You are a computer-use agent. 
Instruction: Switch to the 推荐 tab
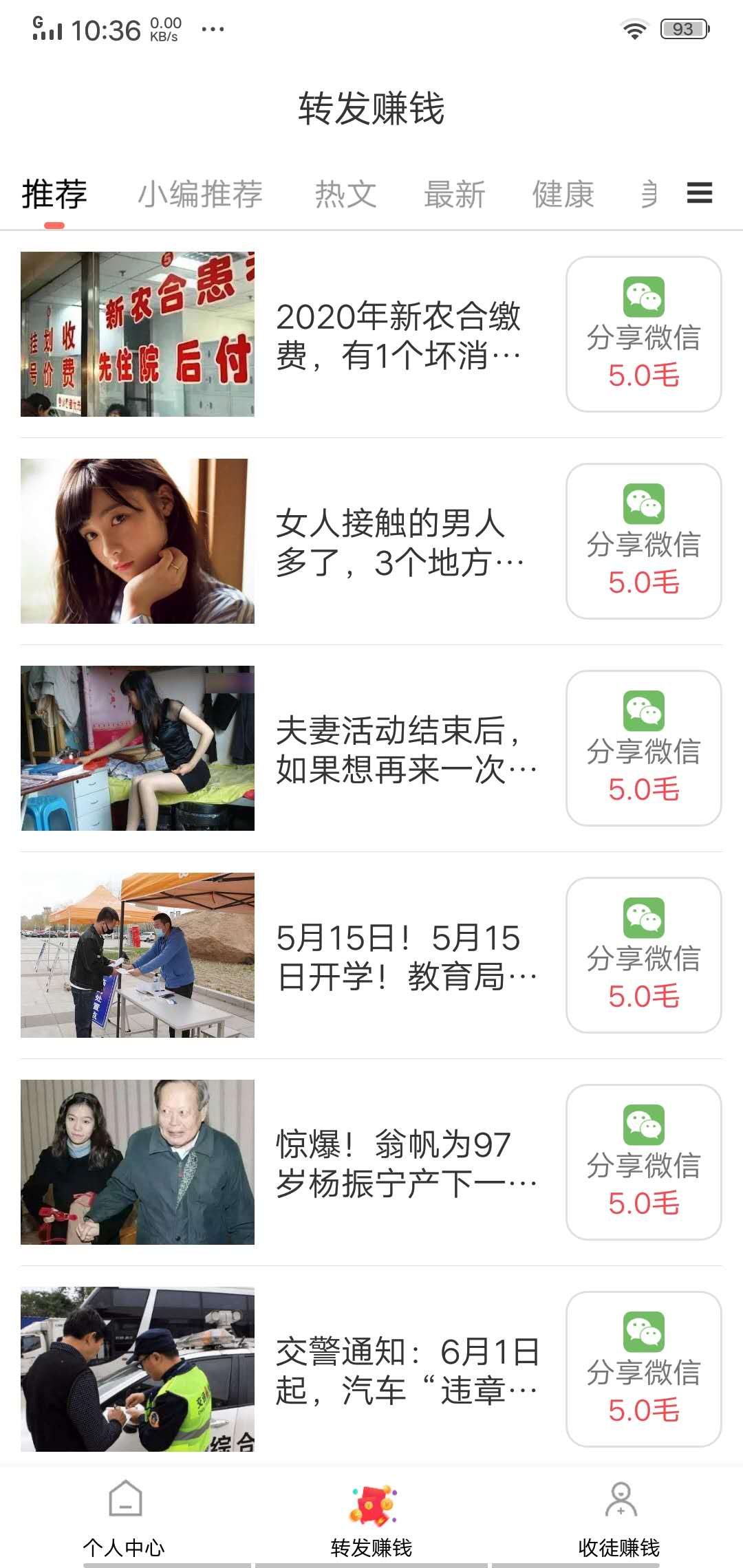(53, 194)
